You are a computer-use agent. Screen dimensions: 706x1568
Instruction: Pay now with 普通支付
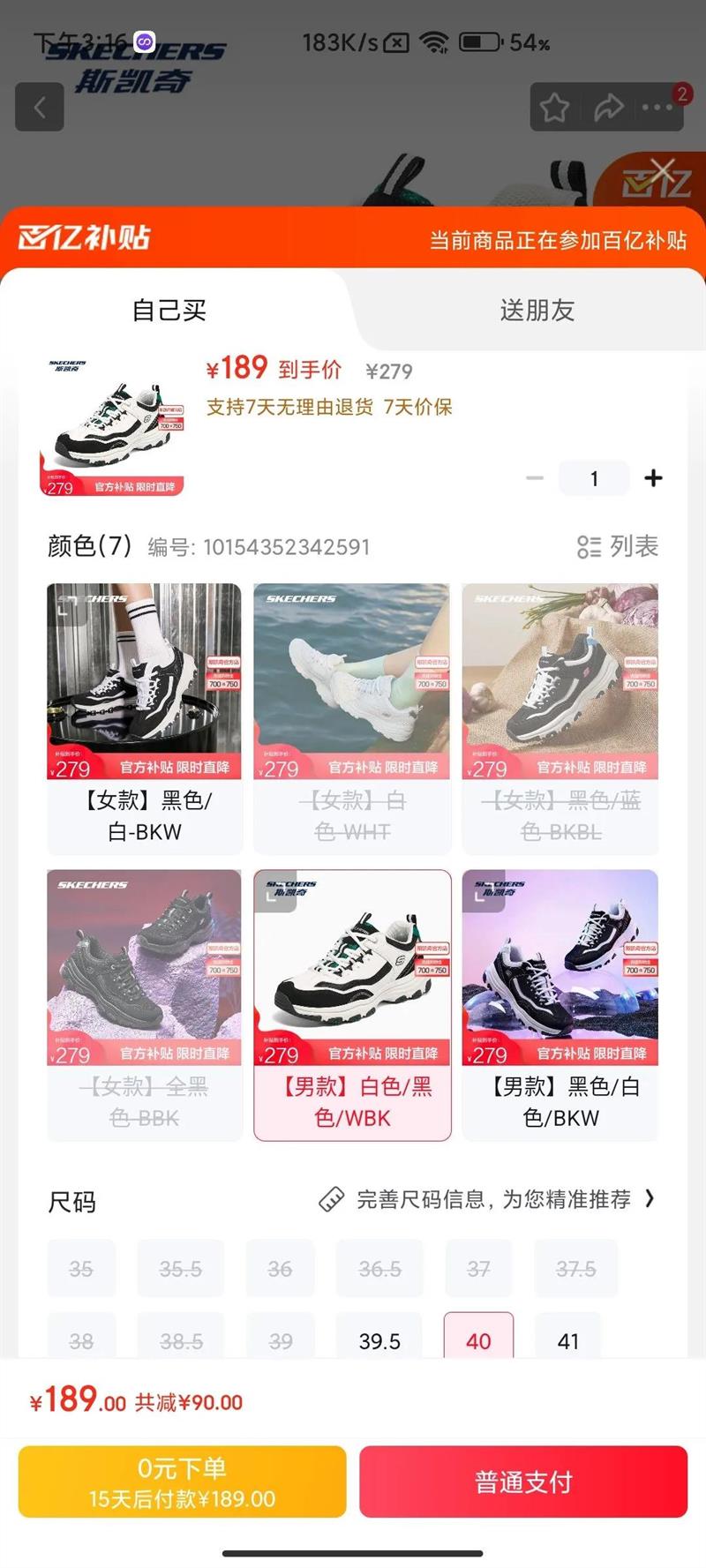click(523, 1482)
